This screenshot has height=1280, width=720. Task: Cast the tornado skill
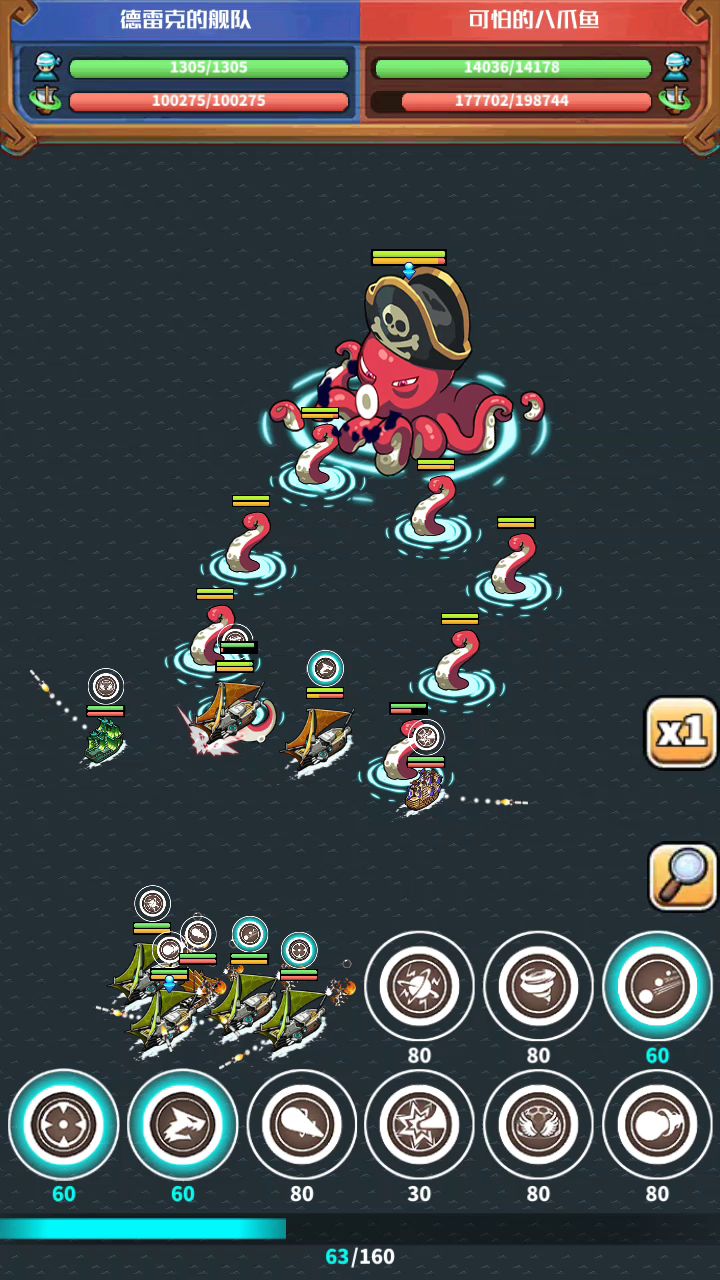(538, 987)
